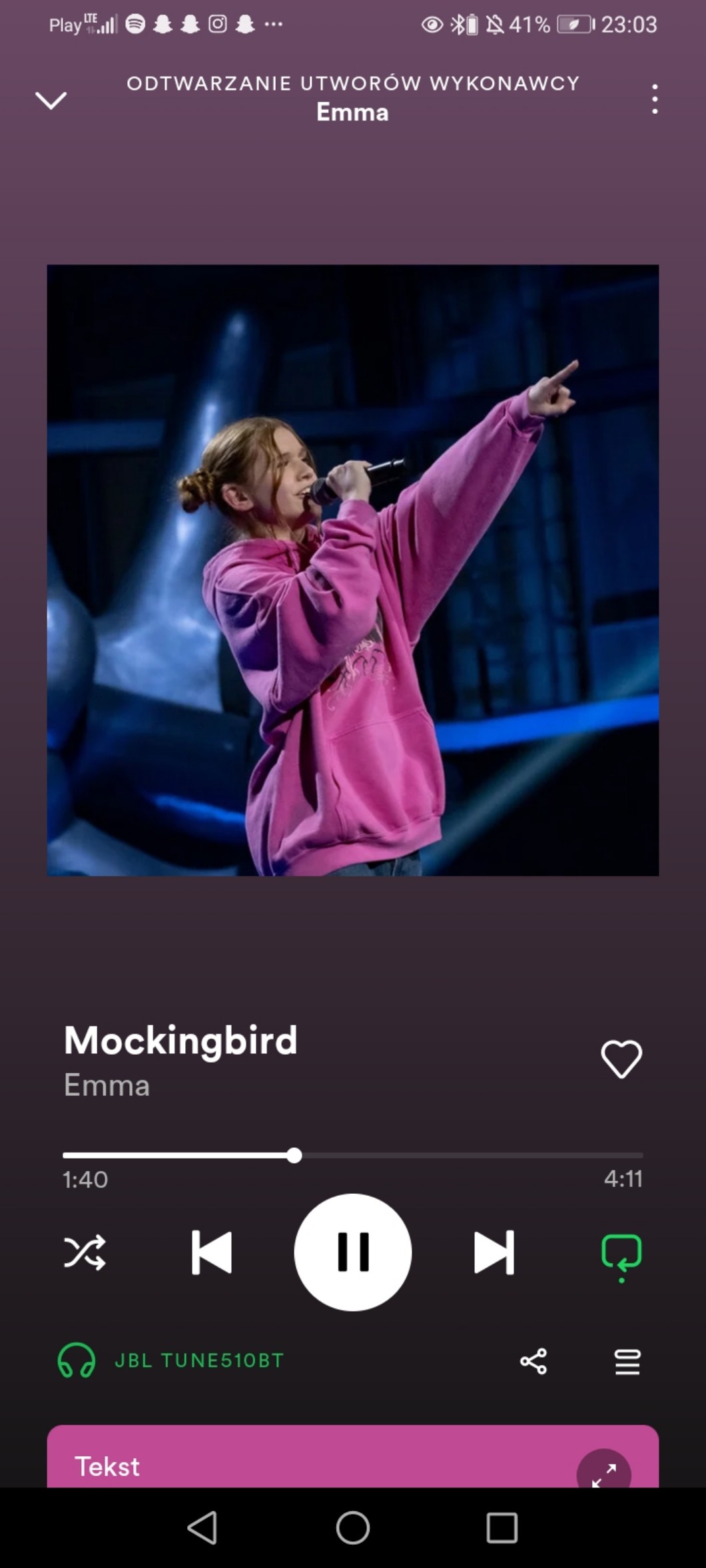
Task: Collapse the now playing screen
Action: (51, 101)
